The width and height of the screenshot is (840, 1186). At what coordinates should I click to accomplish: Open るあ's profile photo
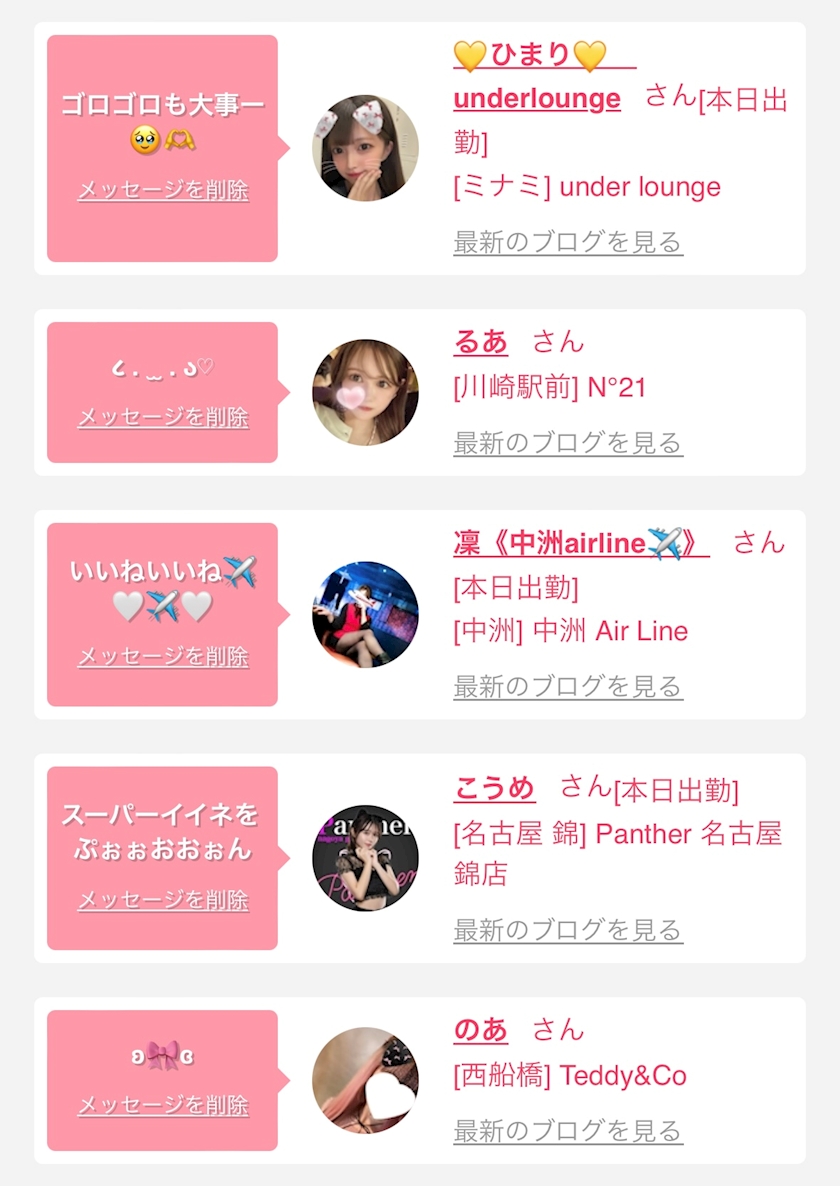click(365, 392)
